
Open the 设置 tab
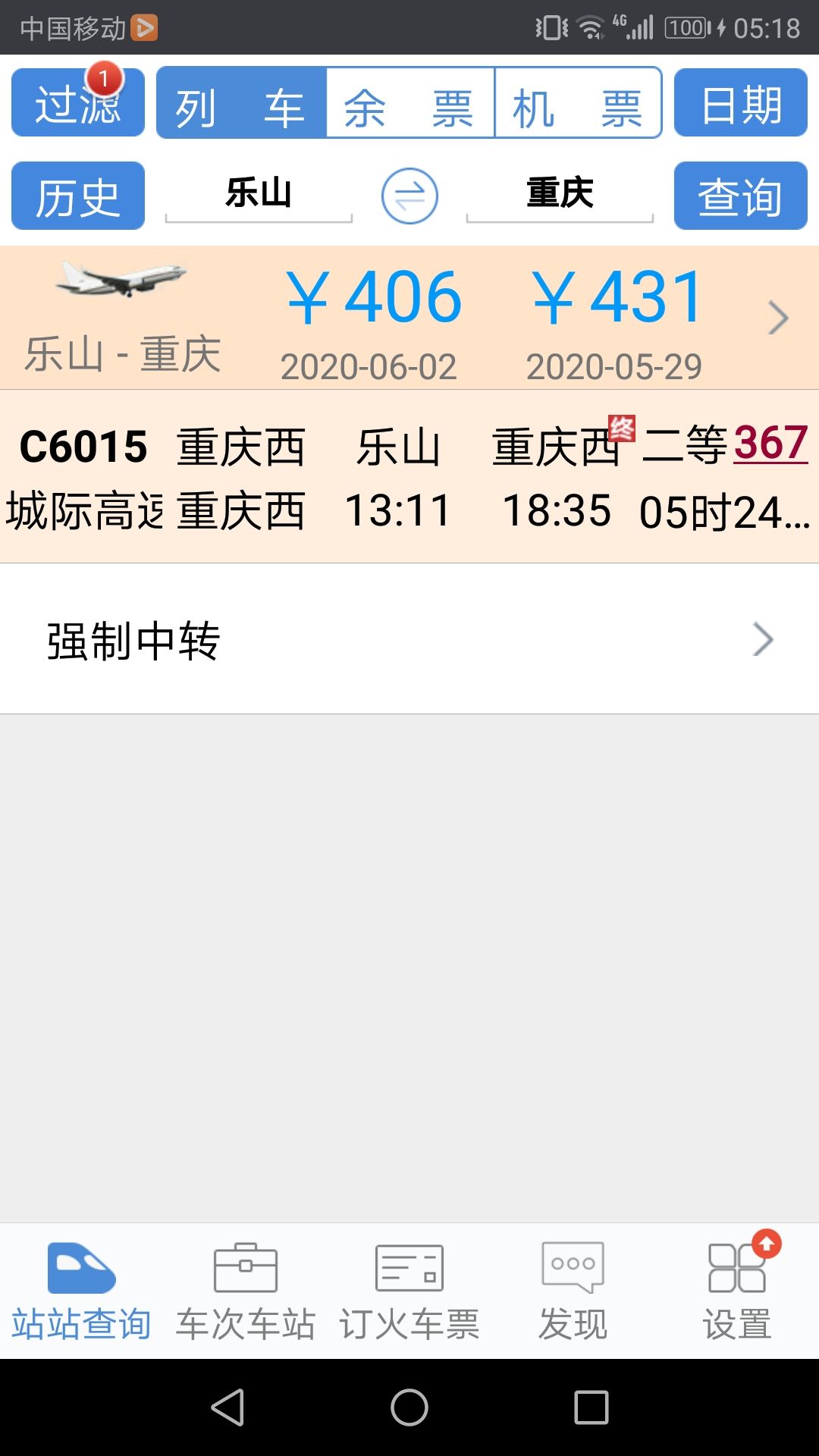pos(737,1291)
